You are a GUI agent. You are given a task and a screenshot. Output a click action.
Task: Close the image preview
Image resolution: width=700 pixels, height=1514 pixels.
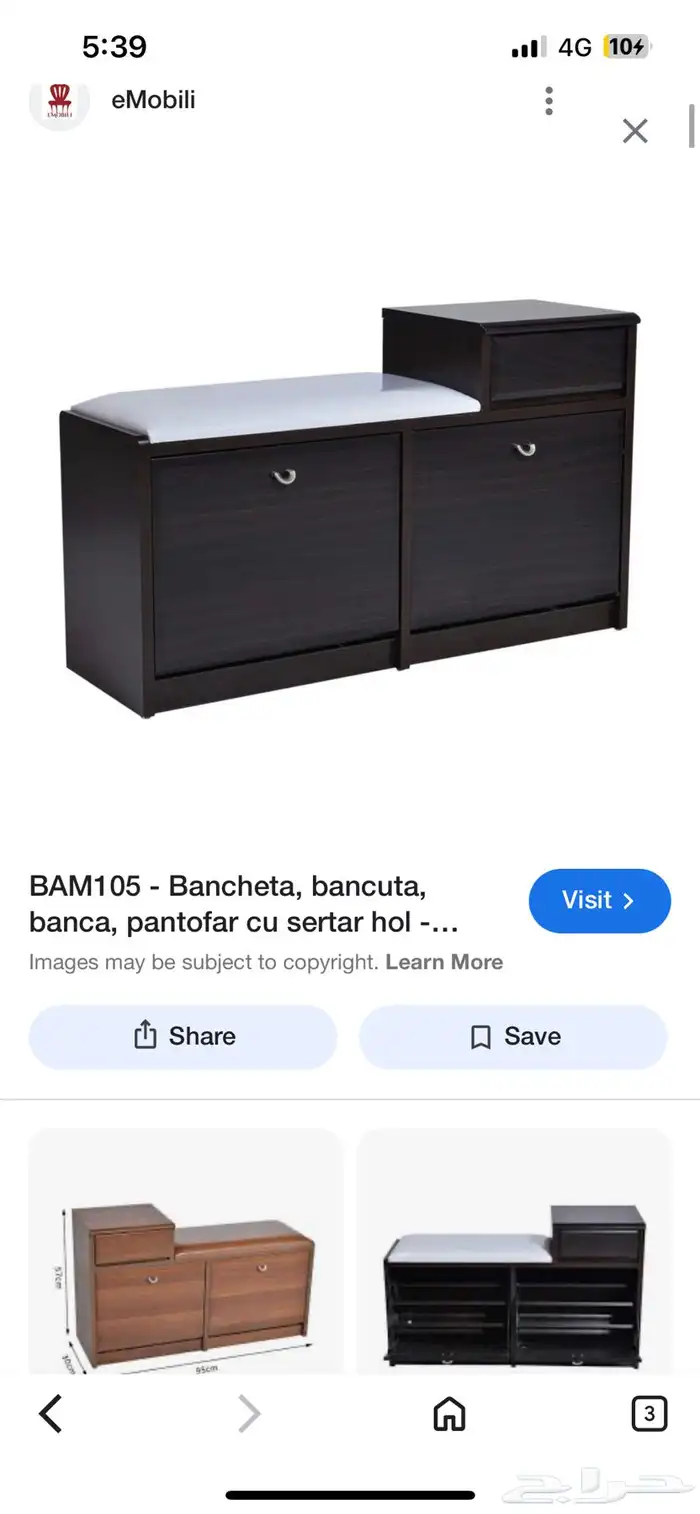pos(635,131)
